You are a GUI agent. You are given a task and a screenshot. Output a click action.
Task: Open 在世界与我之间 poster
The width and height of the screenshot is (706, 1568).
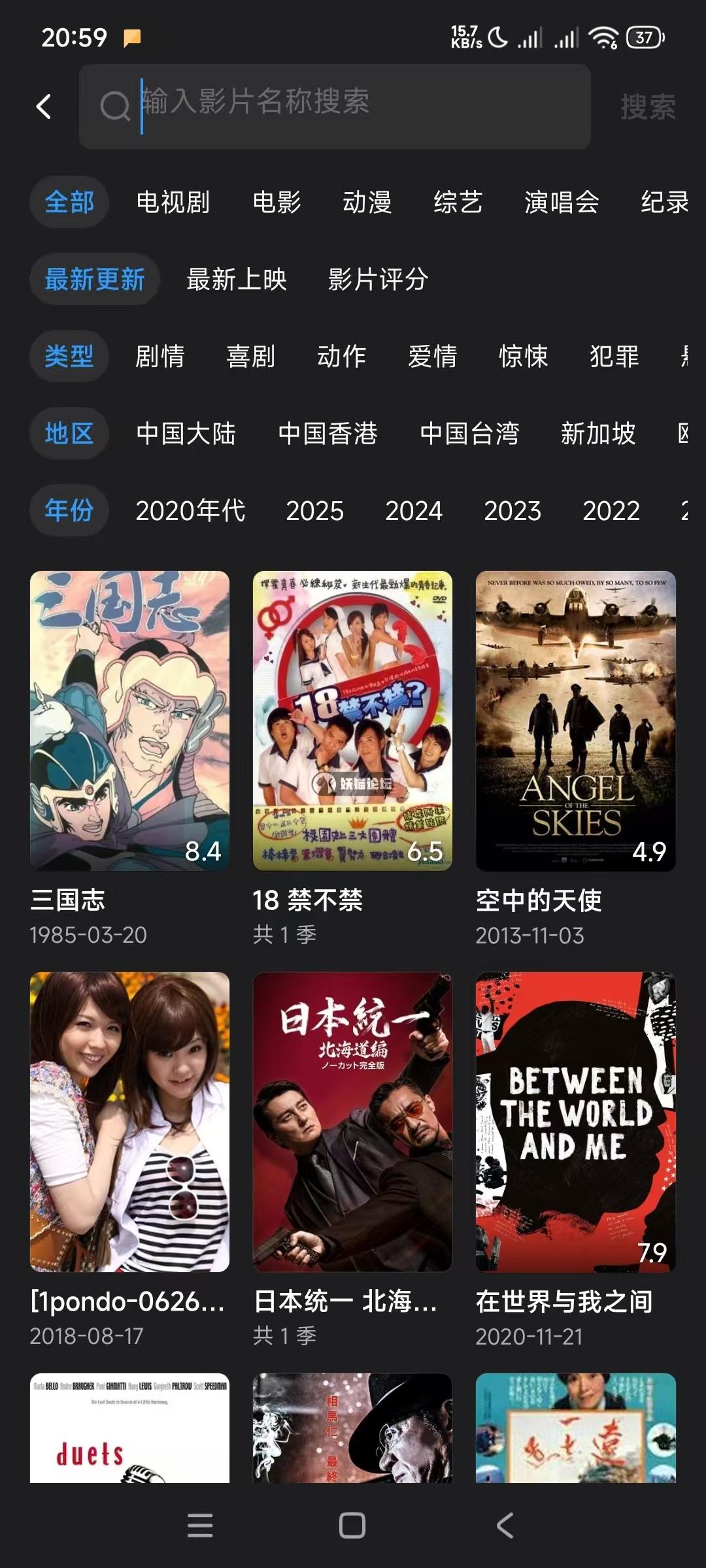click(x=575, y=1122)
